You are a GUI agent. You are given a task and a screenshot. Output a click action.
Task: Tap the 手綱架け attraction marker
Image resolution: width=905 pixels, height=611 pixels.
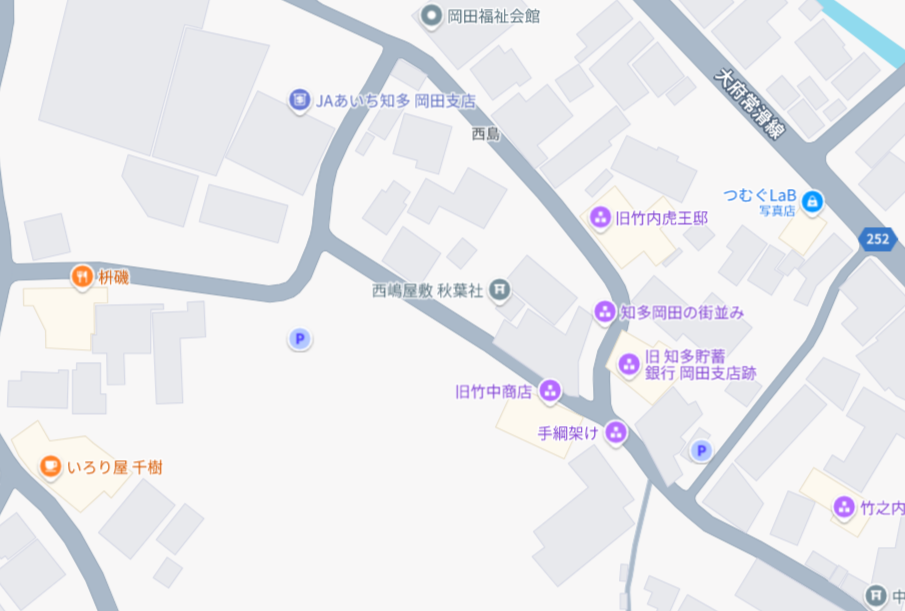[616, 433]
